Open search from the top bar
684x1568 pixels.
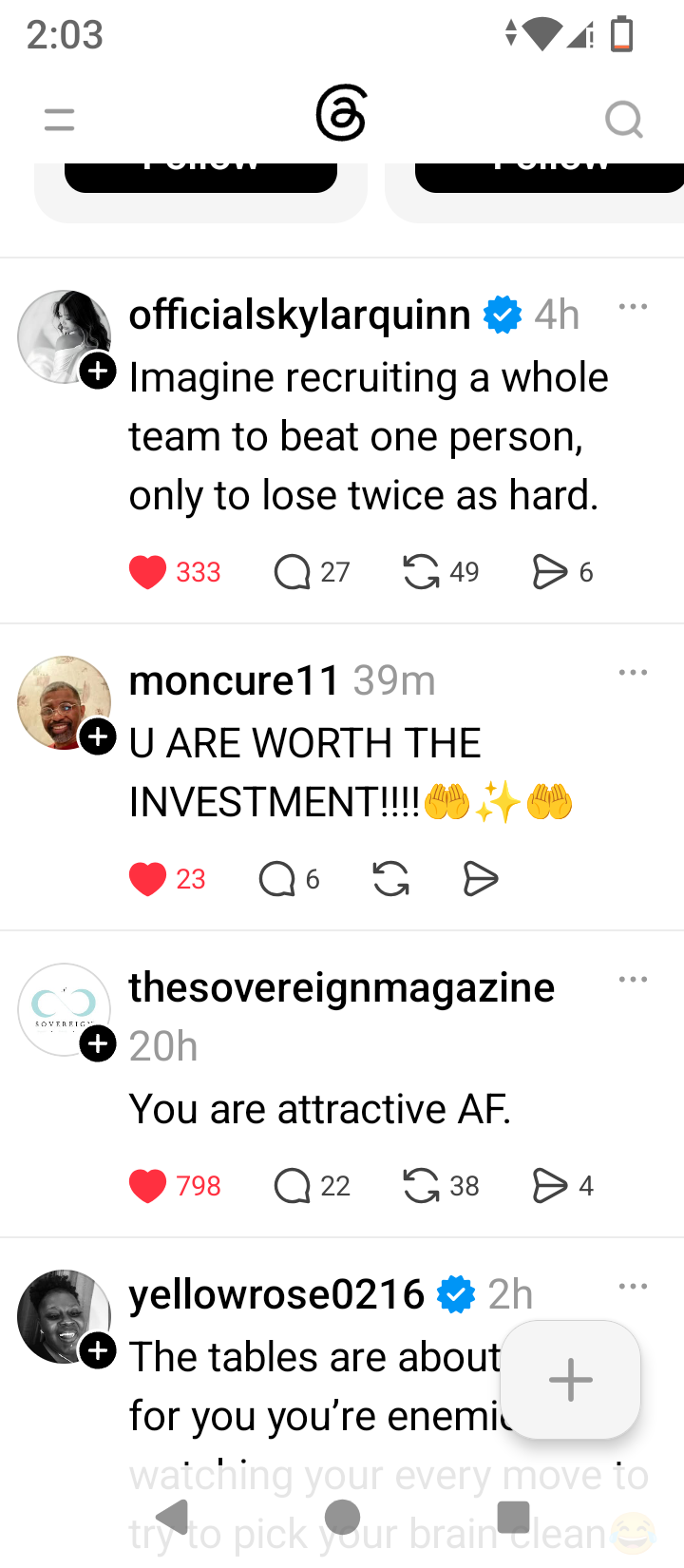624,120
